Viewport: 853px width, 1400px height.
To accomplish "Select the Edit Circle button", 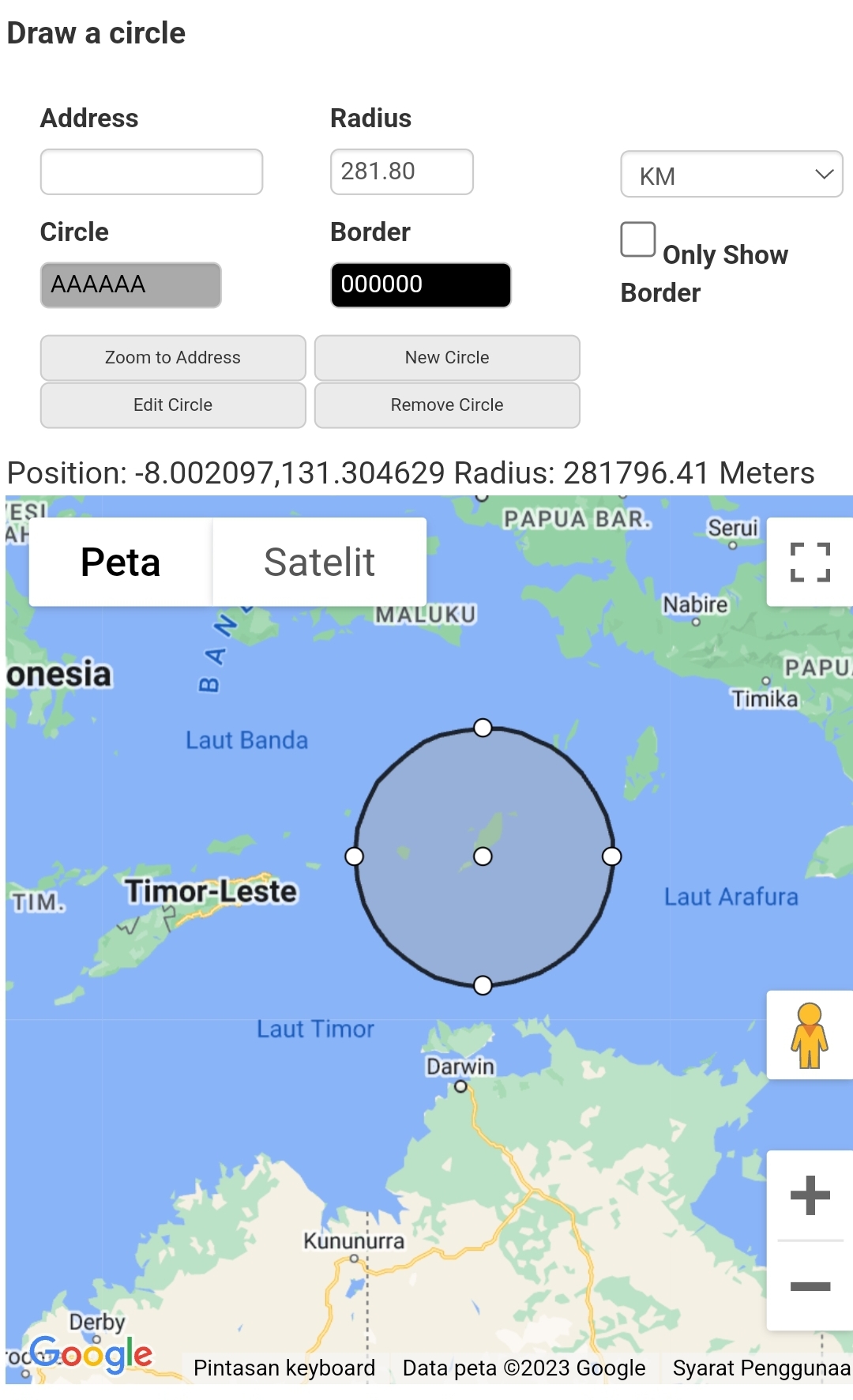I will point(173,405).
